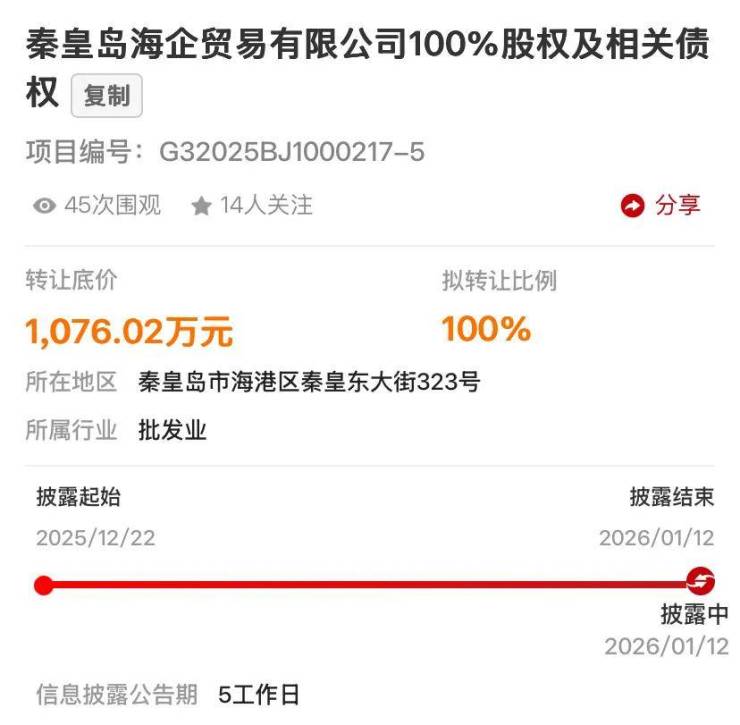
Task: Copy the project title with 复制 button
Action: [x=106, y=97]
